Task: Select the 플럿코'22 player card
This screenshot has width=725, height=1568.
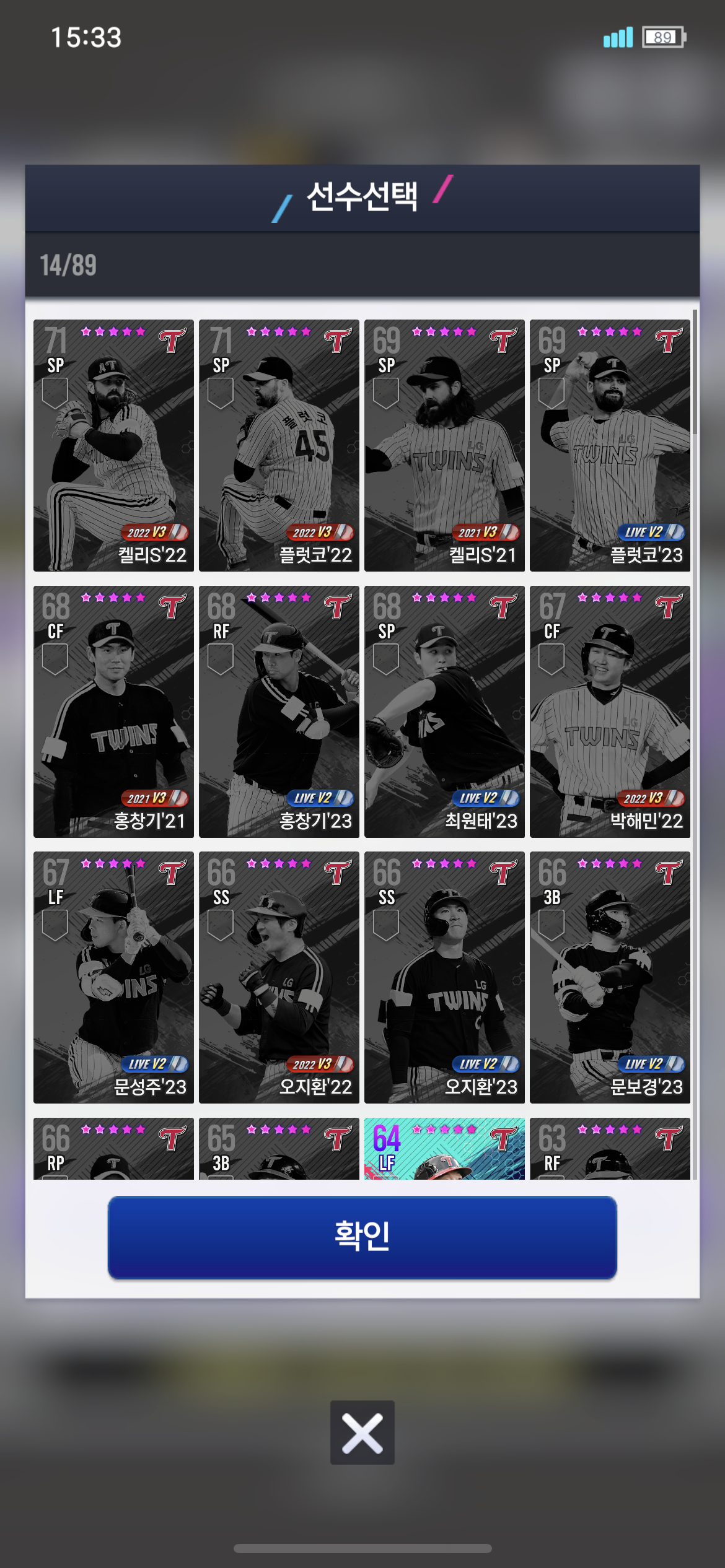Action: click(279, 445)
